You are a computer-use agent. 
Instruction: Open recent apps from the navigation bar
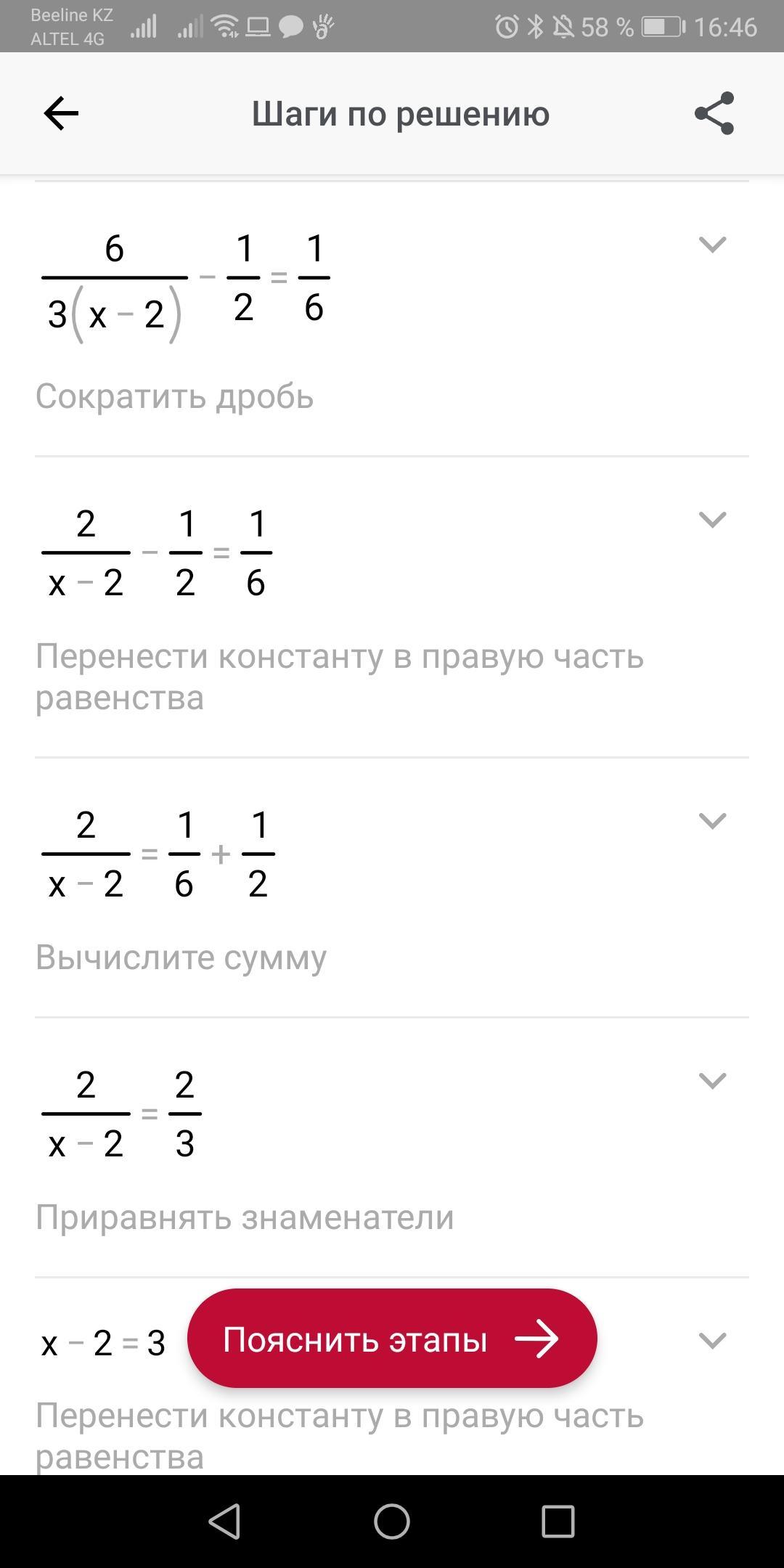(558, 1521)
